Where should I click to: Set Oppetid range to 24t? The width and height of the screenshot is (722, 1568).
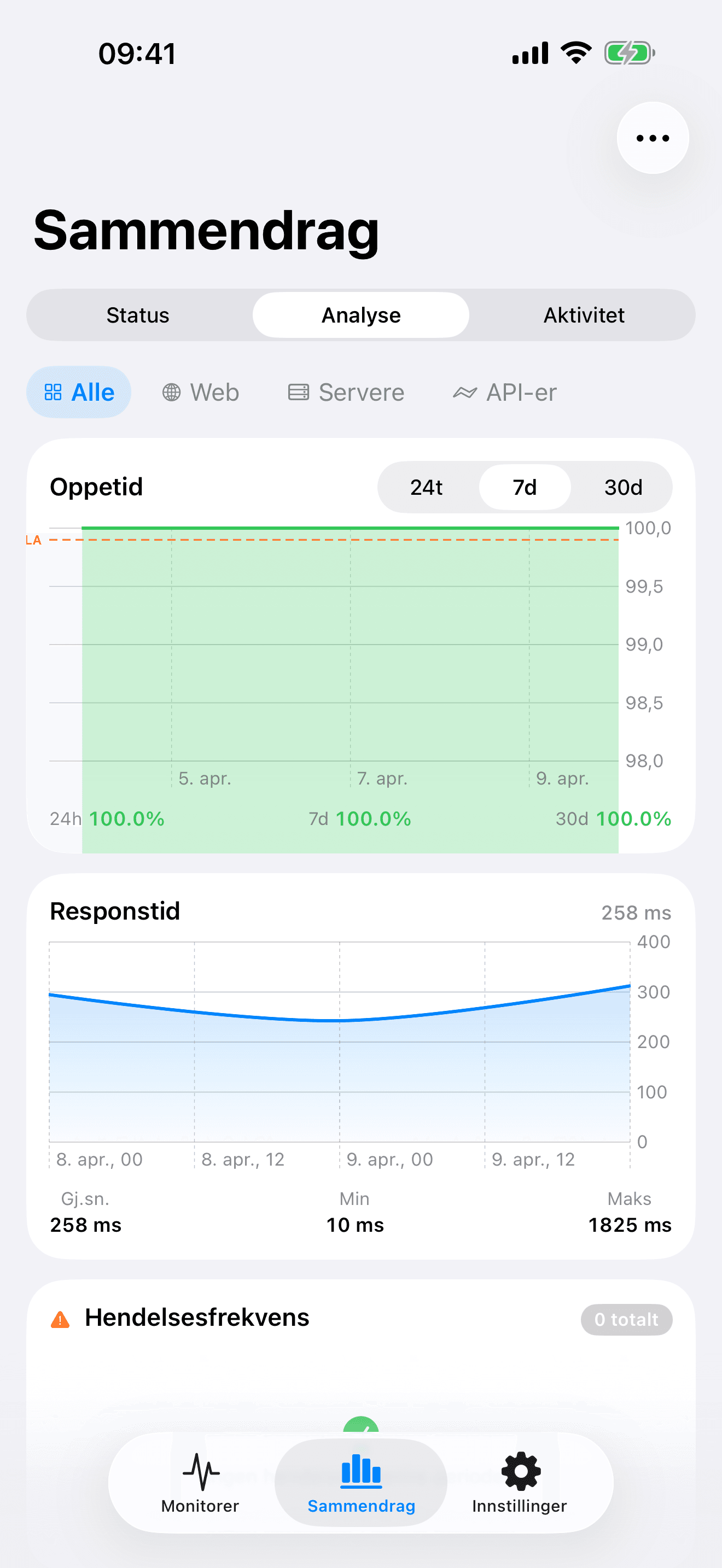click(x=426, y=488)
